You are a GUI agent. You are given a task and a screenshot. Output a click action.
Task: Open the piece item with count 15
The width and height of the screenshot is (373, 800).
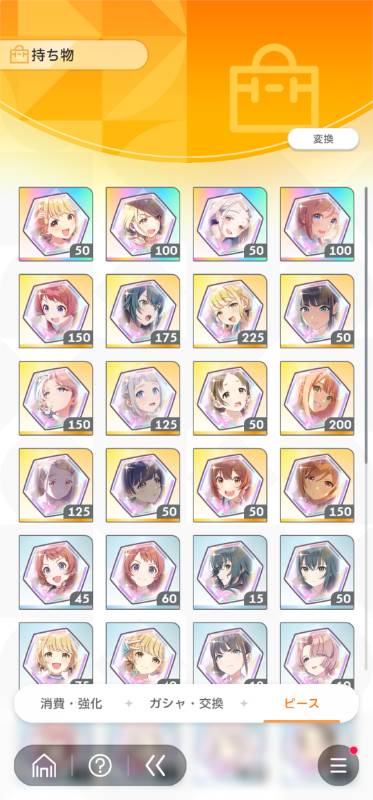pyautogui.click(x=230, y=572)
